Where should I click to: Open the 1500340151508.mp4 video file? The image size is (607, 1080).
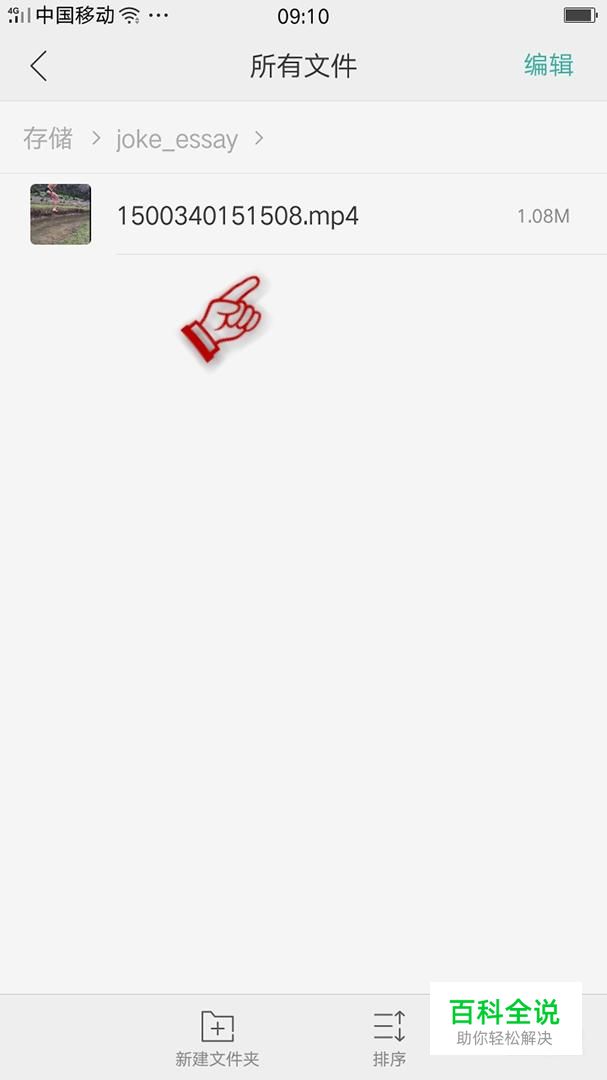pos(303,215)
